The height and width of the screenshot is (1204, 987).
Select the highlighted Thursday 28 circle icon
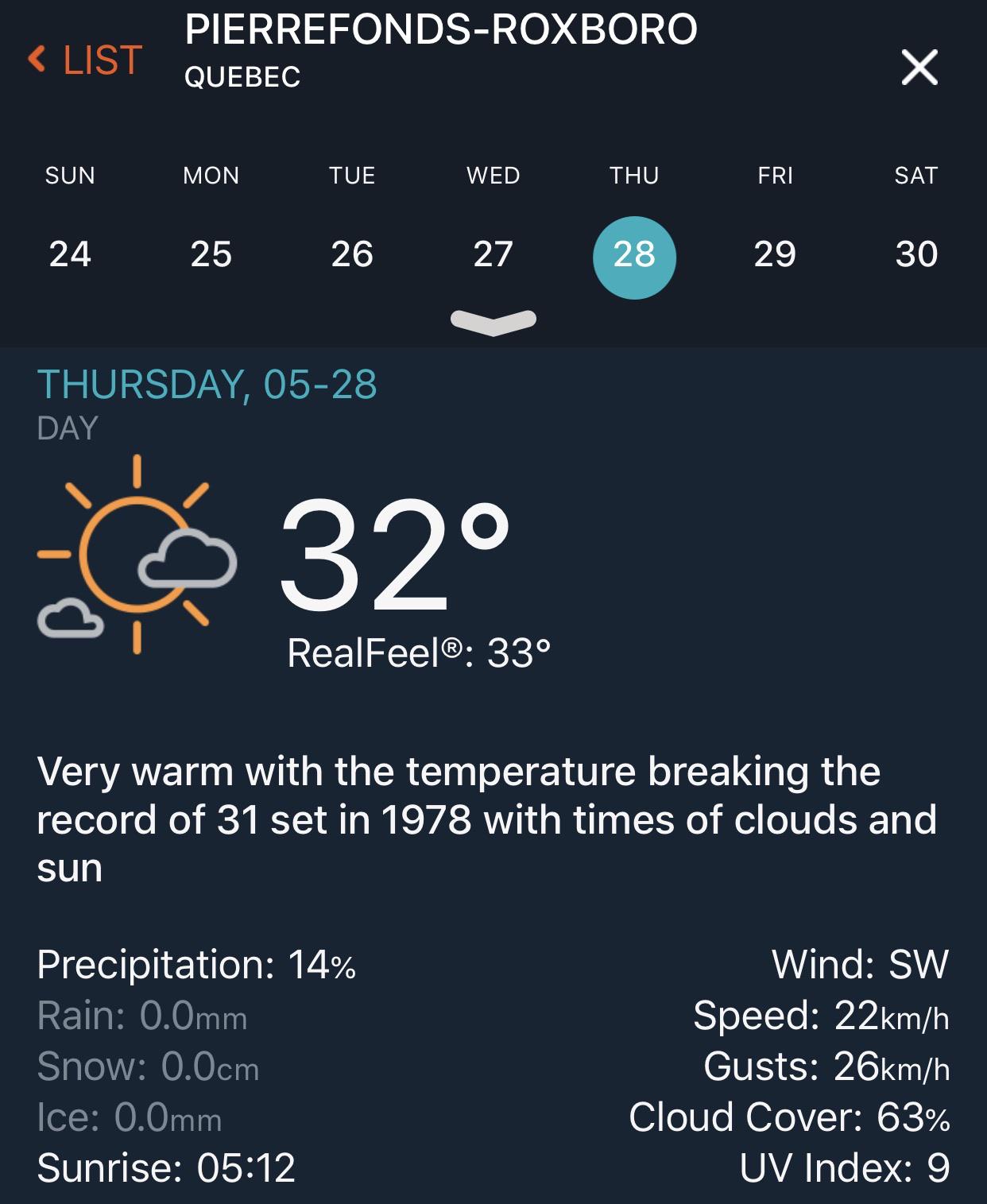[634, 254]
